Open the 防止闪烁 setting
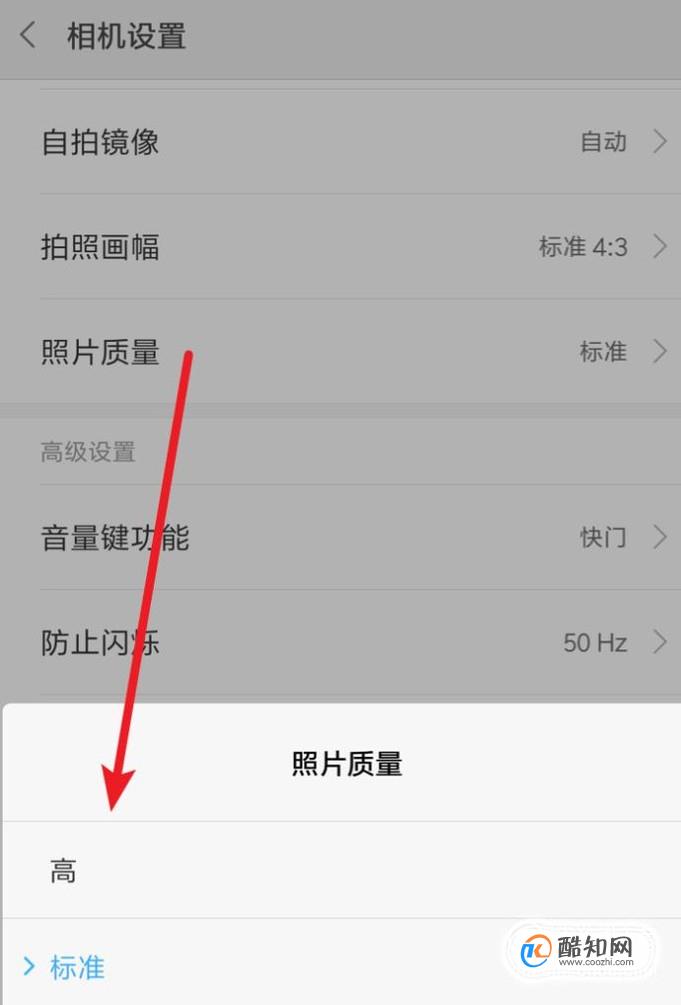The width and height of the screenshot is (681, 1005). (x=340, y=642)
